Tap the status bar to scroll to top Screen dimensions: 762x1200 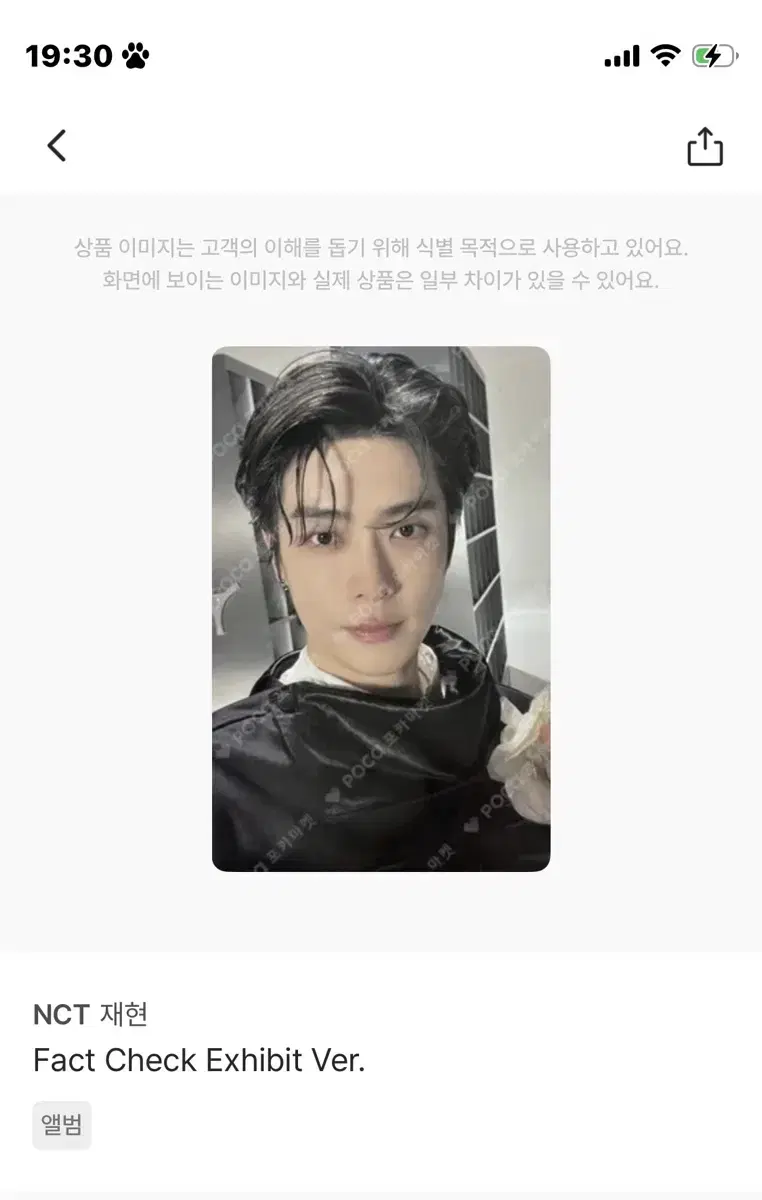tap(380, 57)
